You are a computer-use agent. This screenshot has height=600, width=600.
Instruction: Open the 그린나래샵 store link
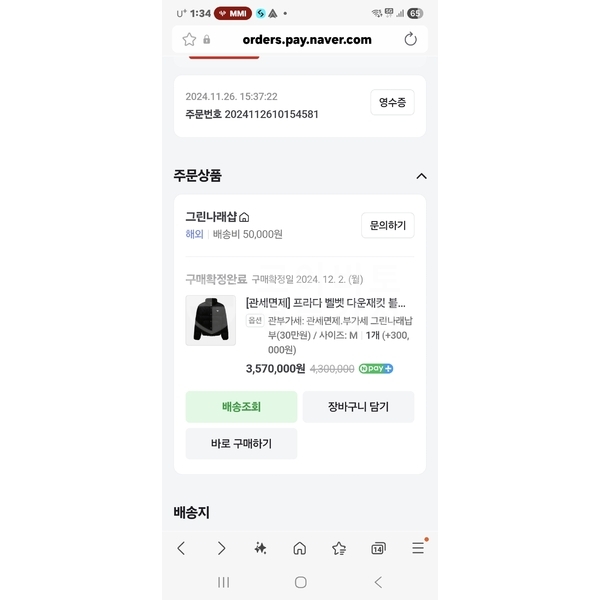[217, 216]
